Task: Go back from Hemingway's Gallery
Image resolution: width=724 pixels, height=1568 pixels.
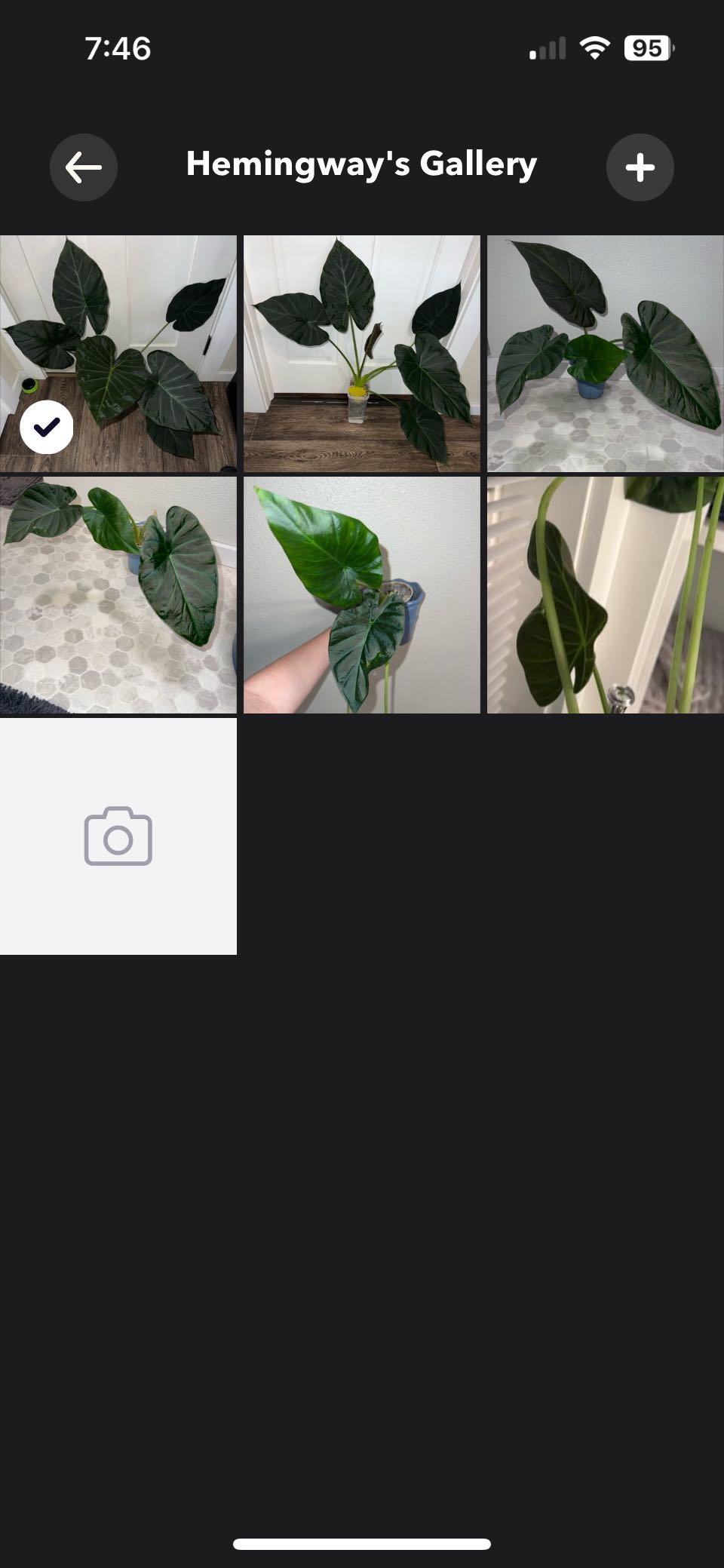Action: [x=84, y=167]
